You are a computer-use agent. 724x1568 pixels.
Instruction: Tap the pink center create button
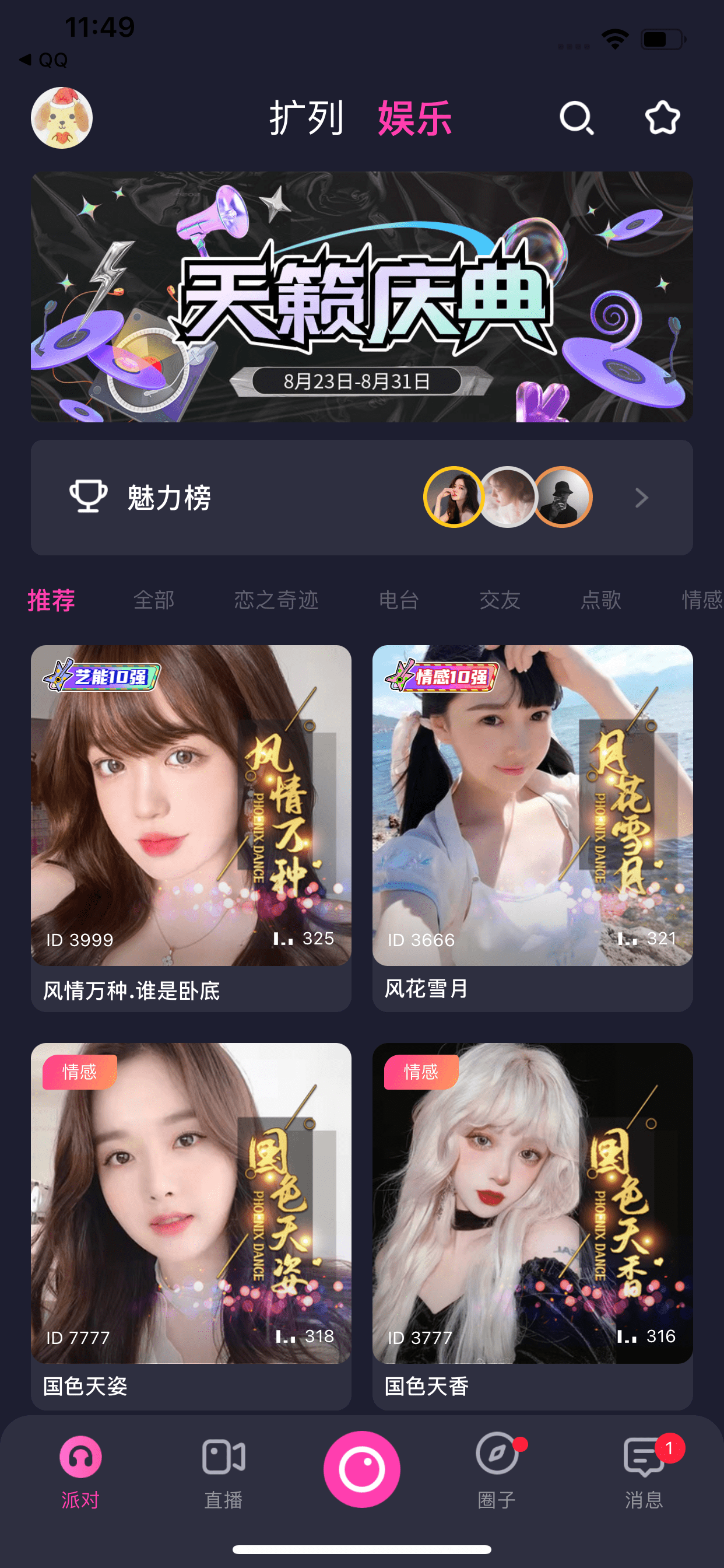click(361, 1469)
